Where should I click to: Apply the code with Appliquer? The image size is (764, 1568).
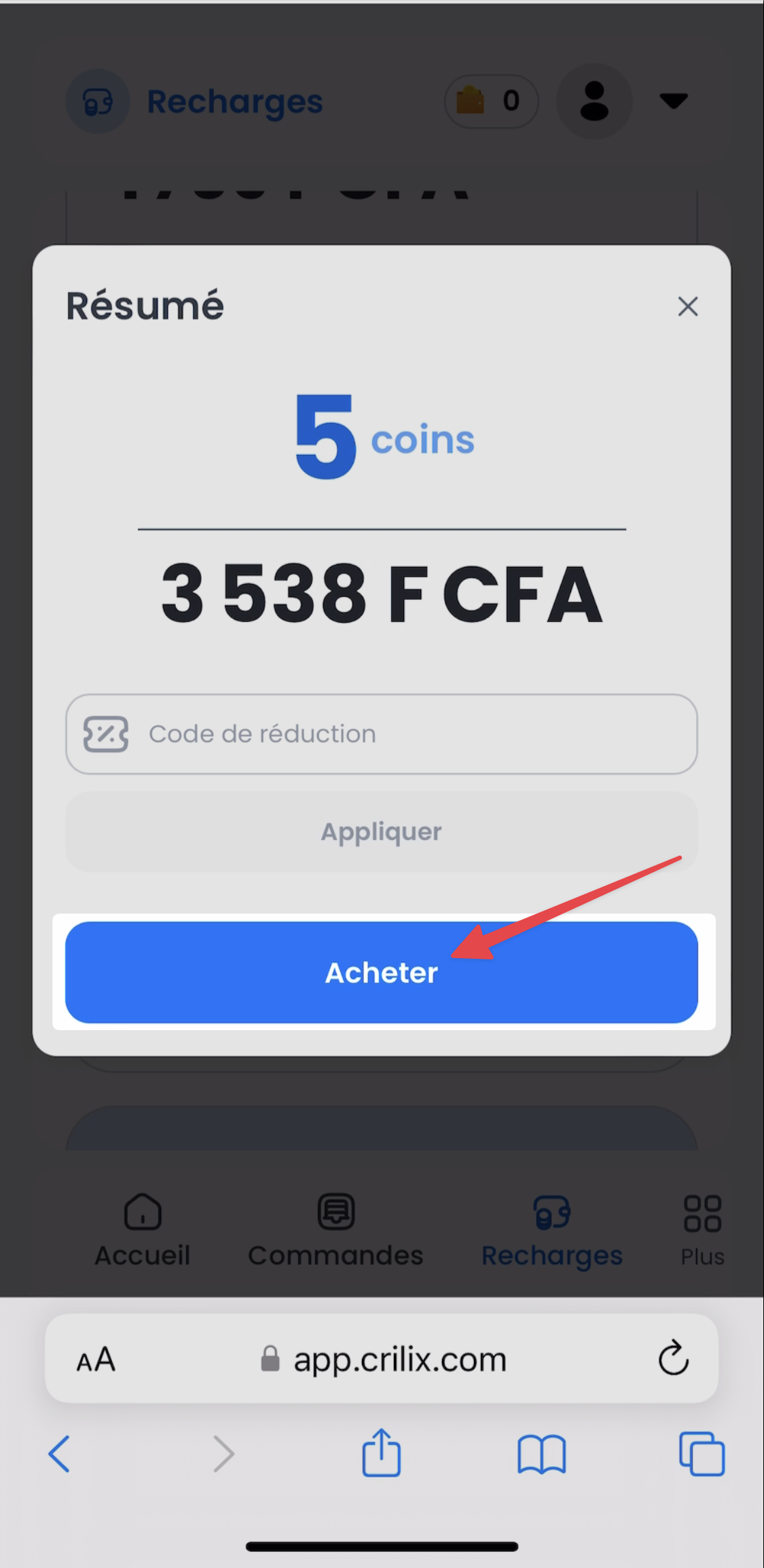click(x=381, y=832)
